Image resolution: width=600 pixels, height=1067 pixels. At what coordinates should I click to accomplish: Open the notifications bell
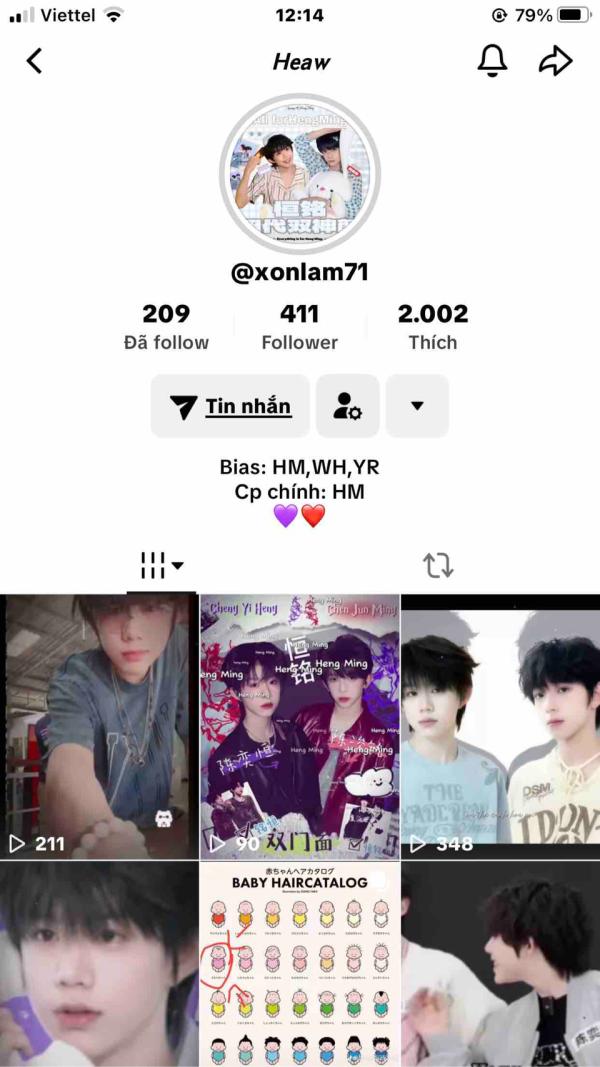(x=492, y=61)
